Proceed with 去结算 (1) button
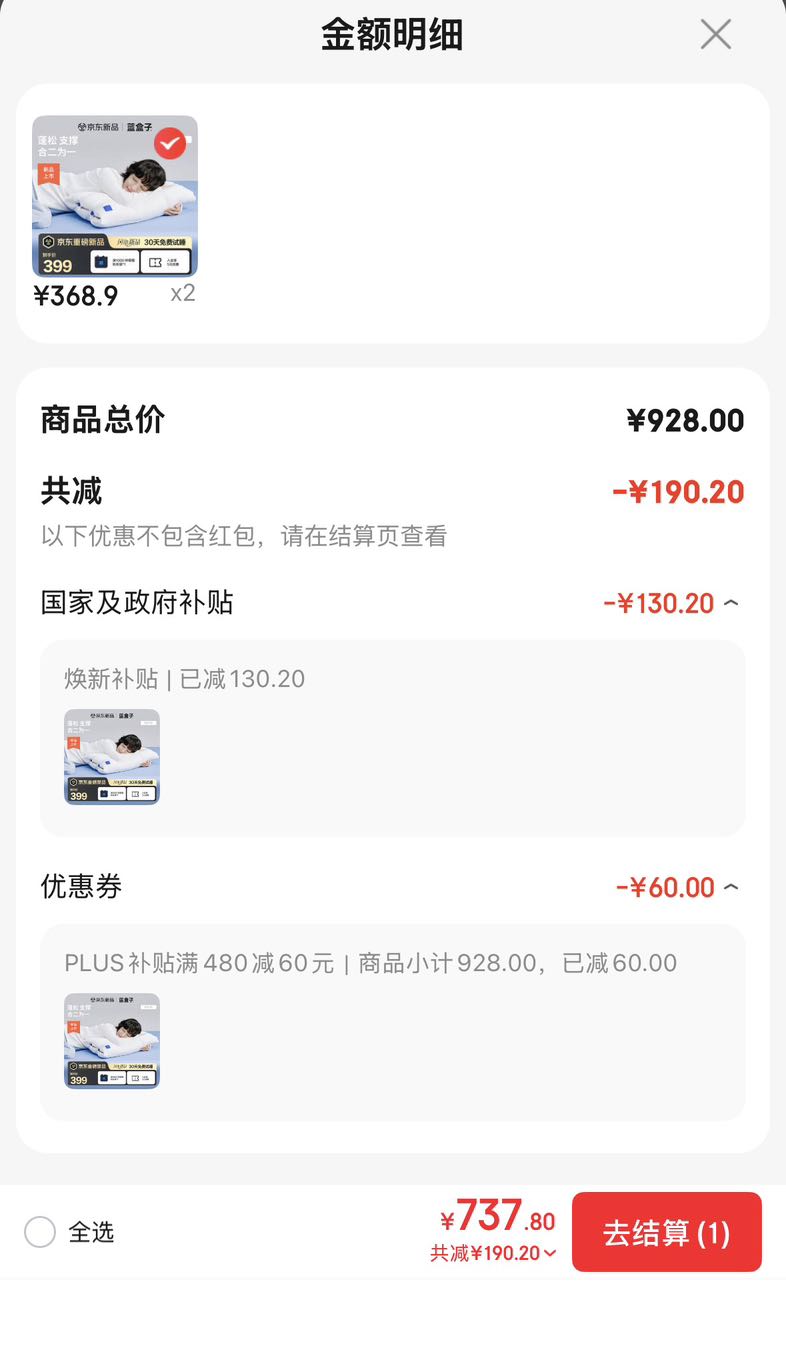The height and width of the screenshot is (1348, 786). [x=667, y=1232]
